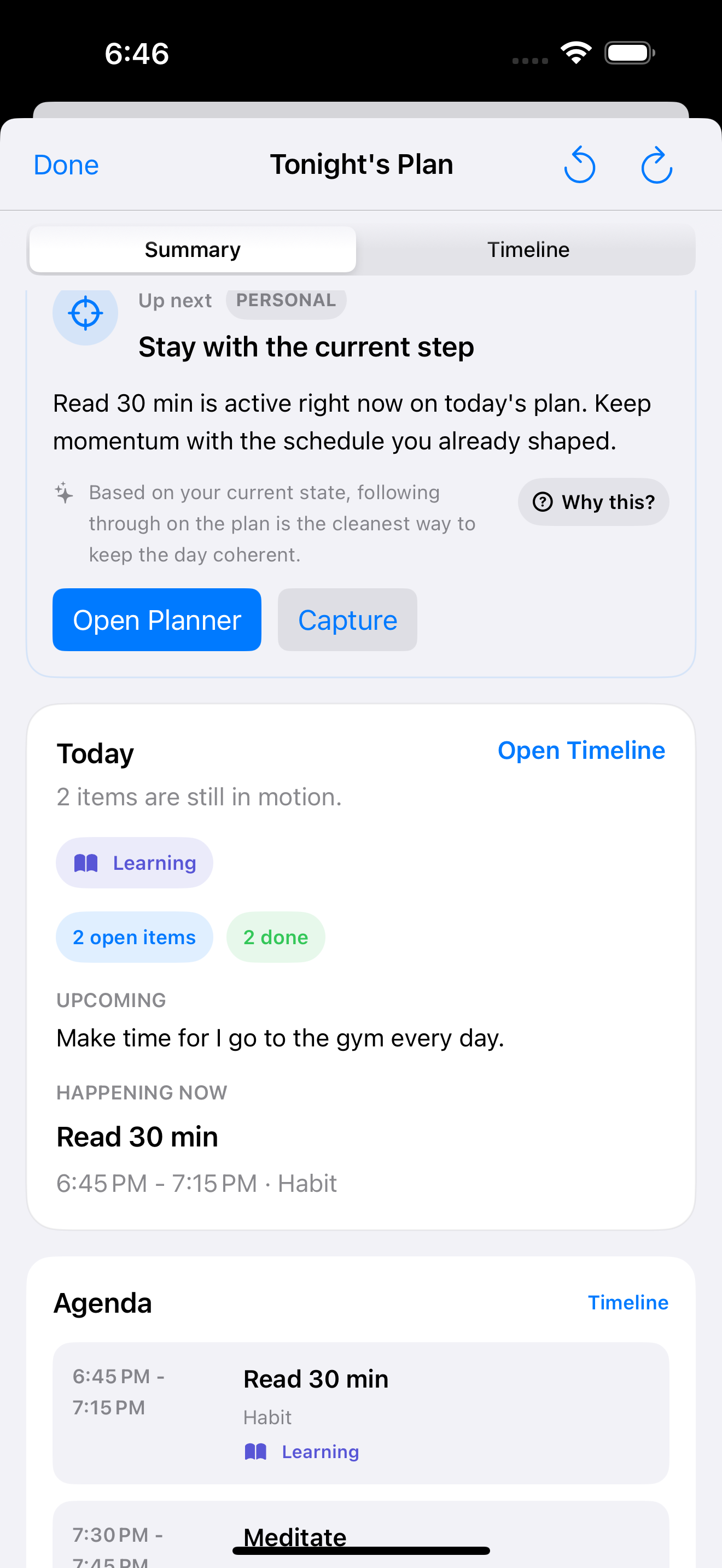This screenshot has width=722, height=1568.
Task: Select the Summary segment
Action: coord(193,249)
